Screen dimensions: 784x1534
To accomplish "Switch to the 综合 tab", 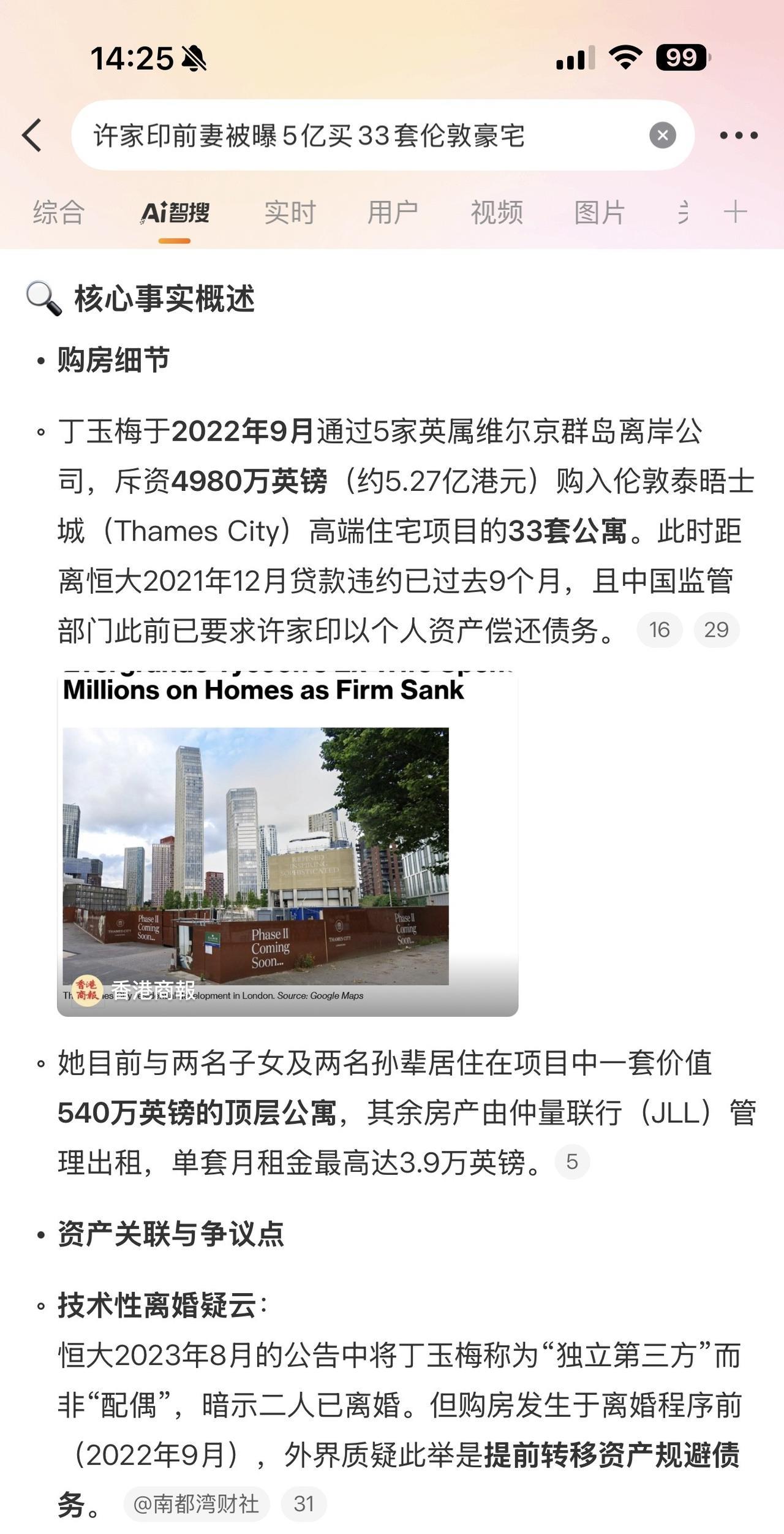I will tap(59, 213).
